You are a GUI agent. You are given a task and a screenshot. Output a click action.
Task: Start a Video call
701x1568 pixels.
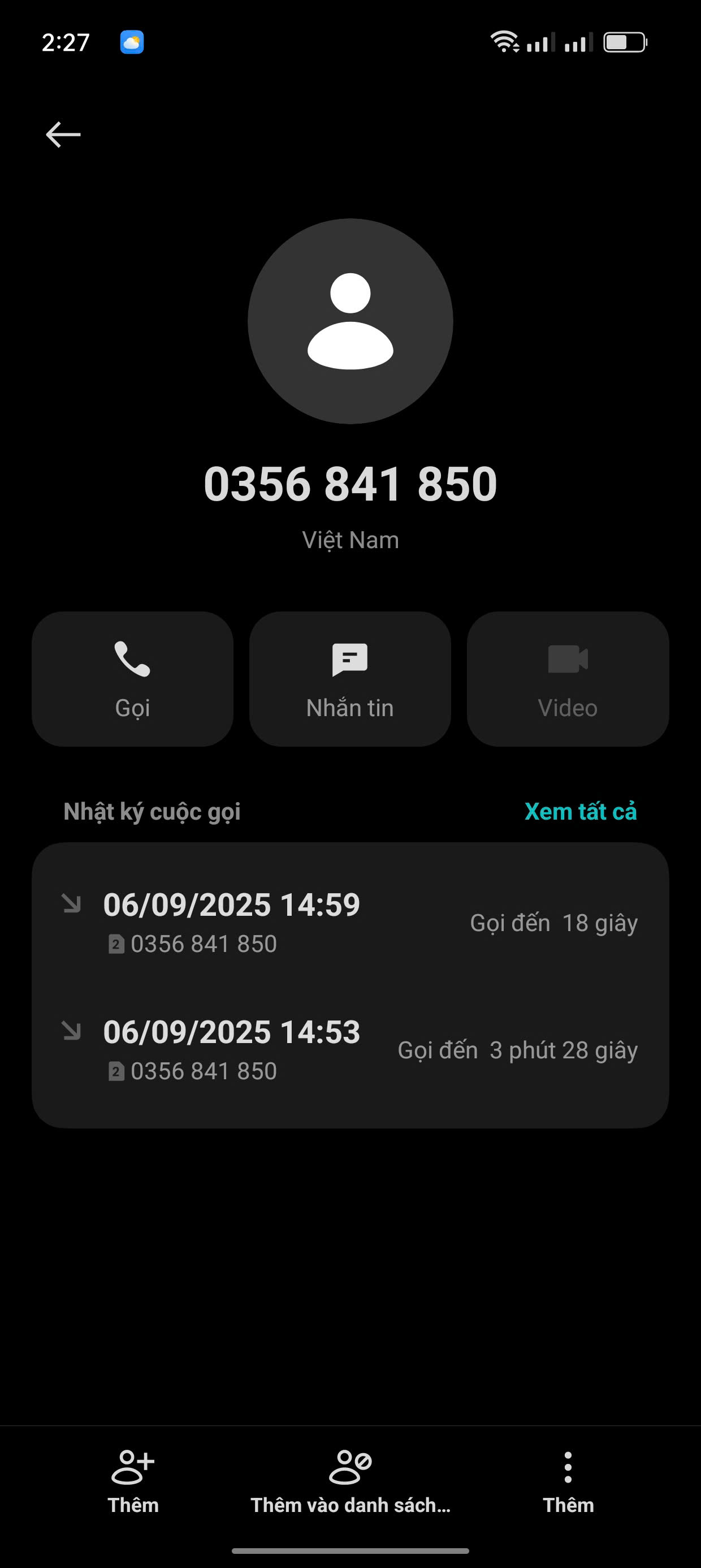tap(568, 658)
